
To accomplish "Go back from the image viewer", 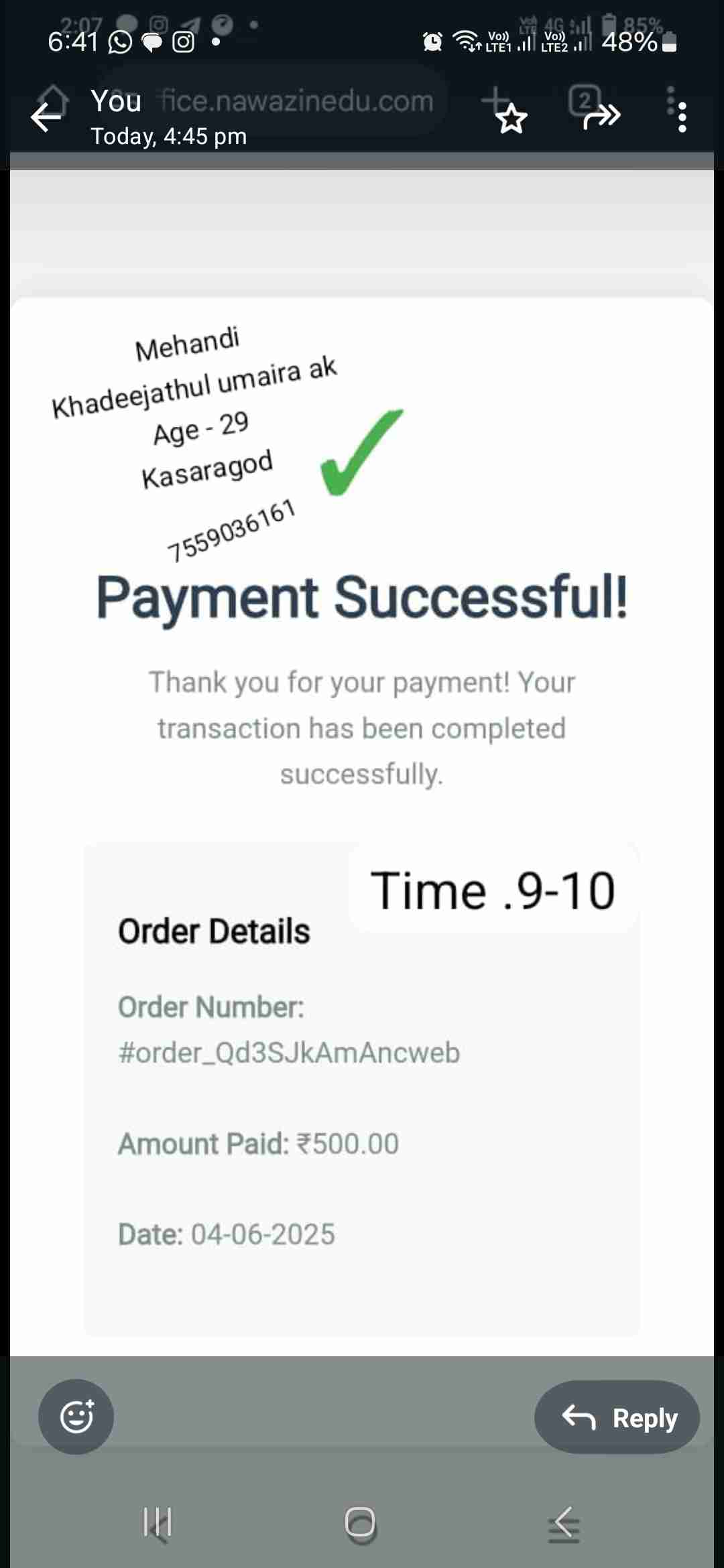I will click(x=46, y=118).
